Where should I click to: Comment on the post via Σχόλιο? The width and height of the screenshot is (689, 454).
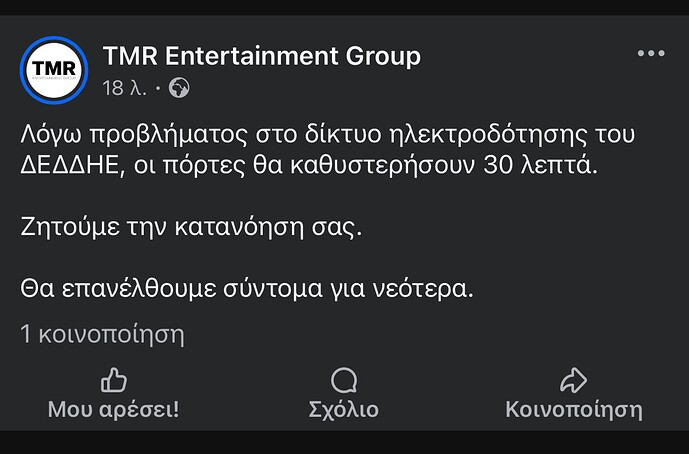(x=343, y=395)
